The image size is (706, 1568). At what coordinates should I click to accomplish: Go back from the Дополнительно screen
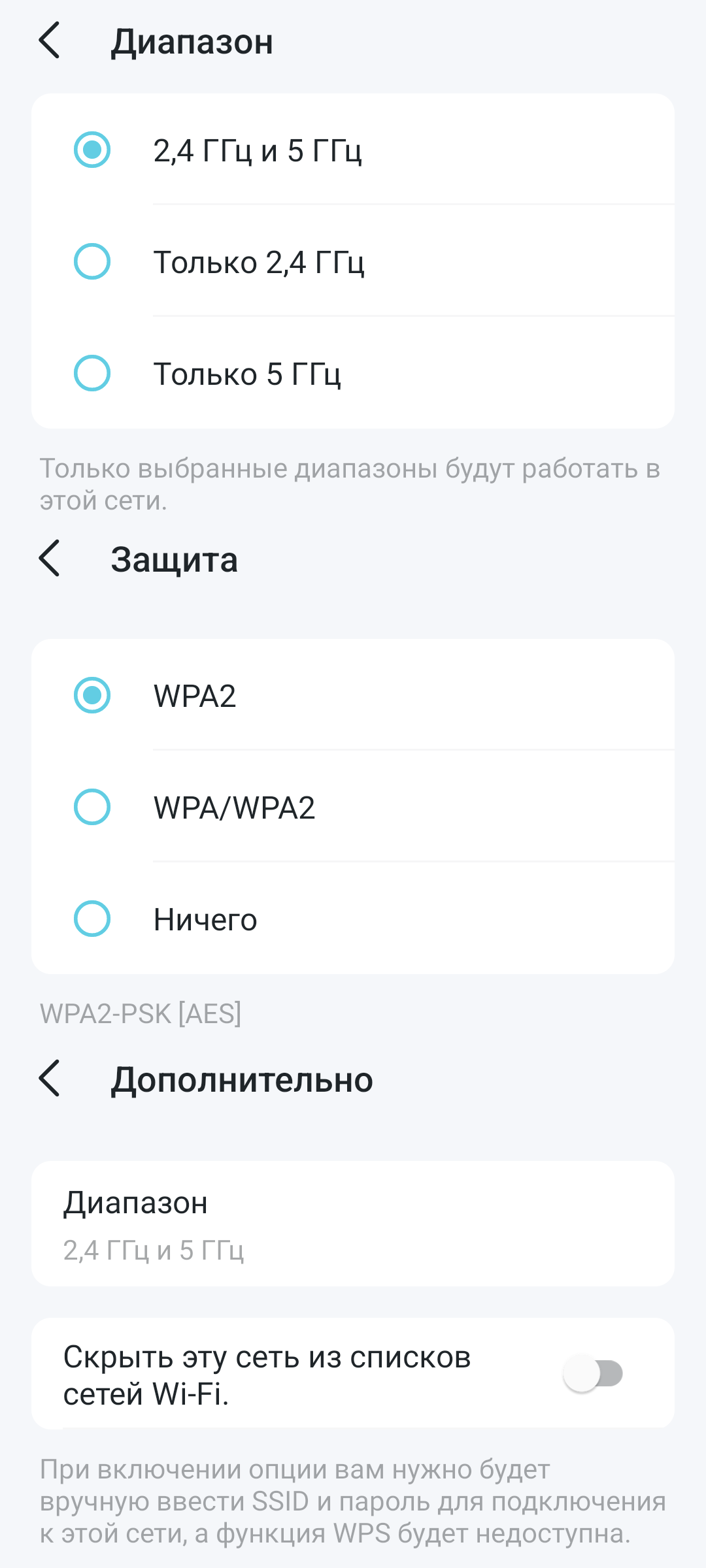coord(50,1079)
